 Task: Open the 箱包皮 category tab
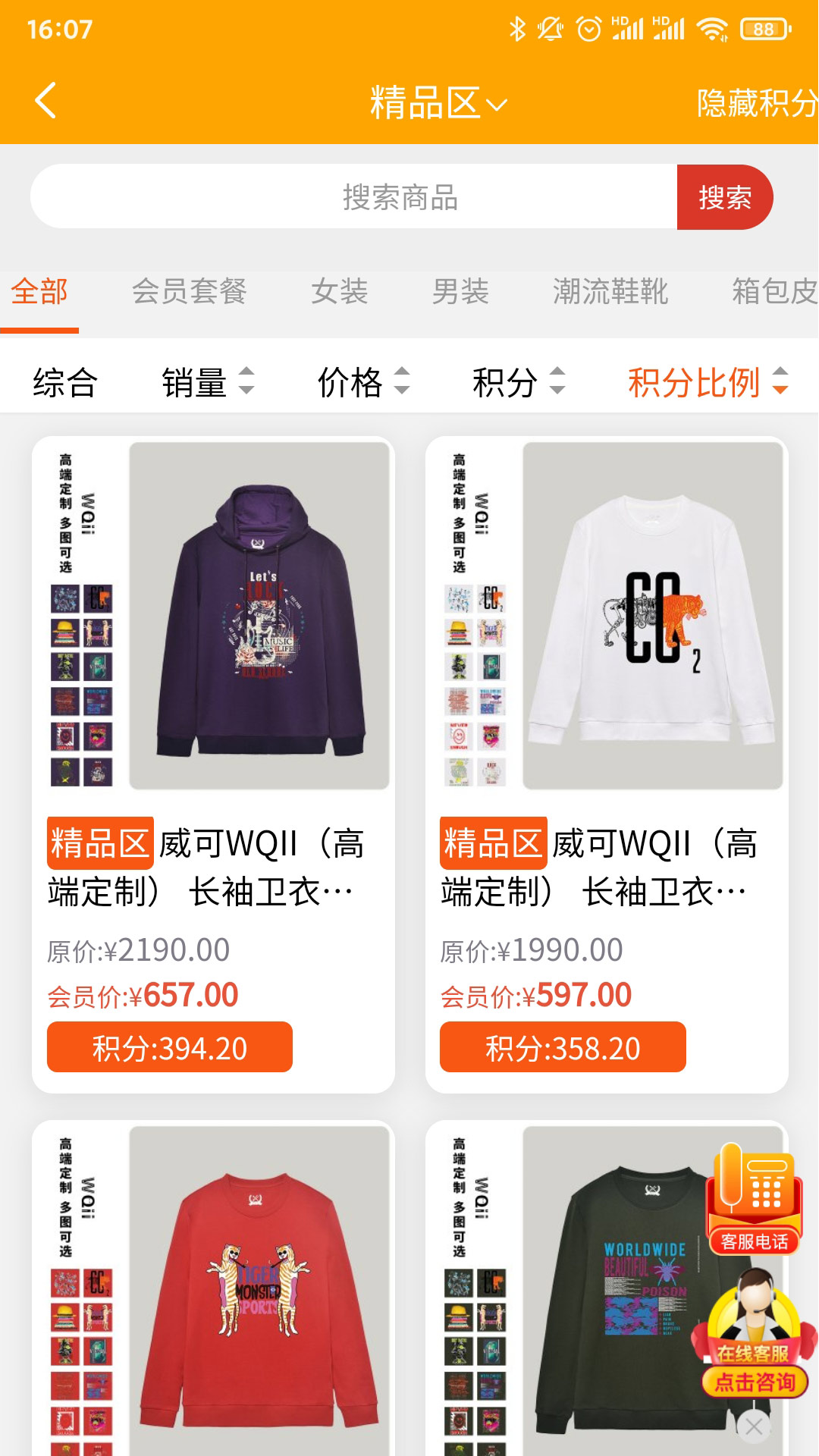[x=773, y=292]
